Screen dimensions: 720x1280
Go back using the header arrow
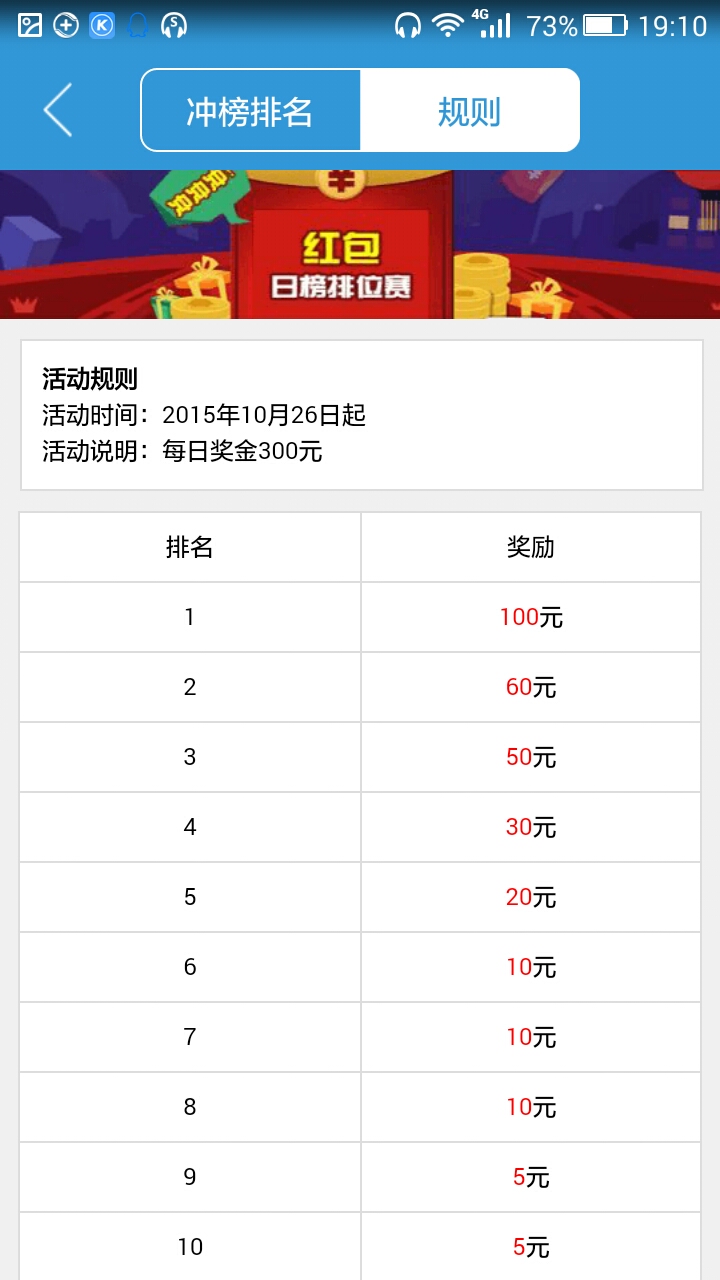pos(58,110)
